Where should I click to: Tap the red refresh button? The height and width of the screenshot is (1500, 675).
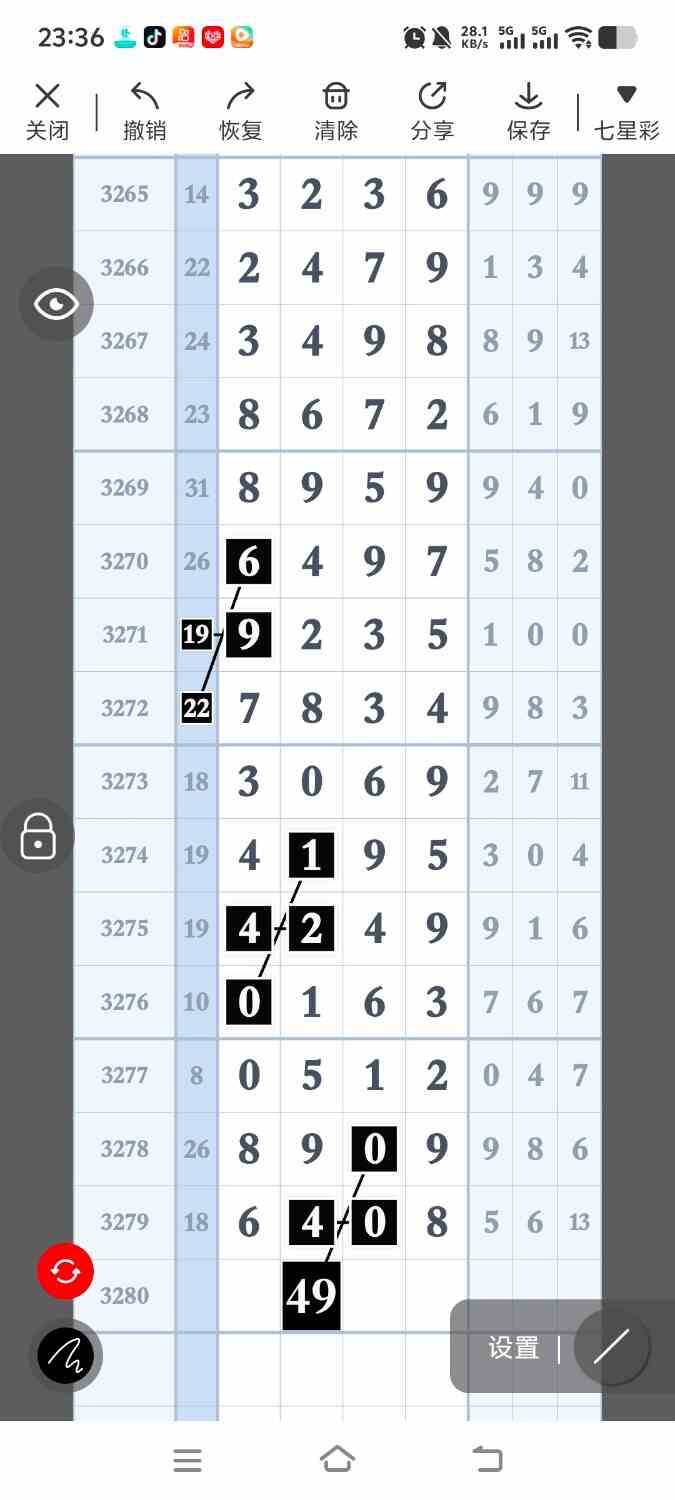[65, 1271]
